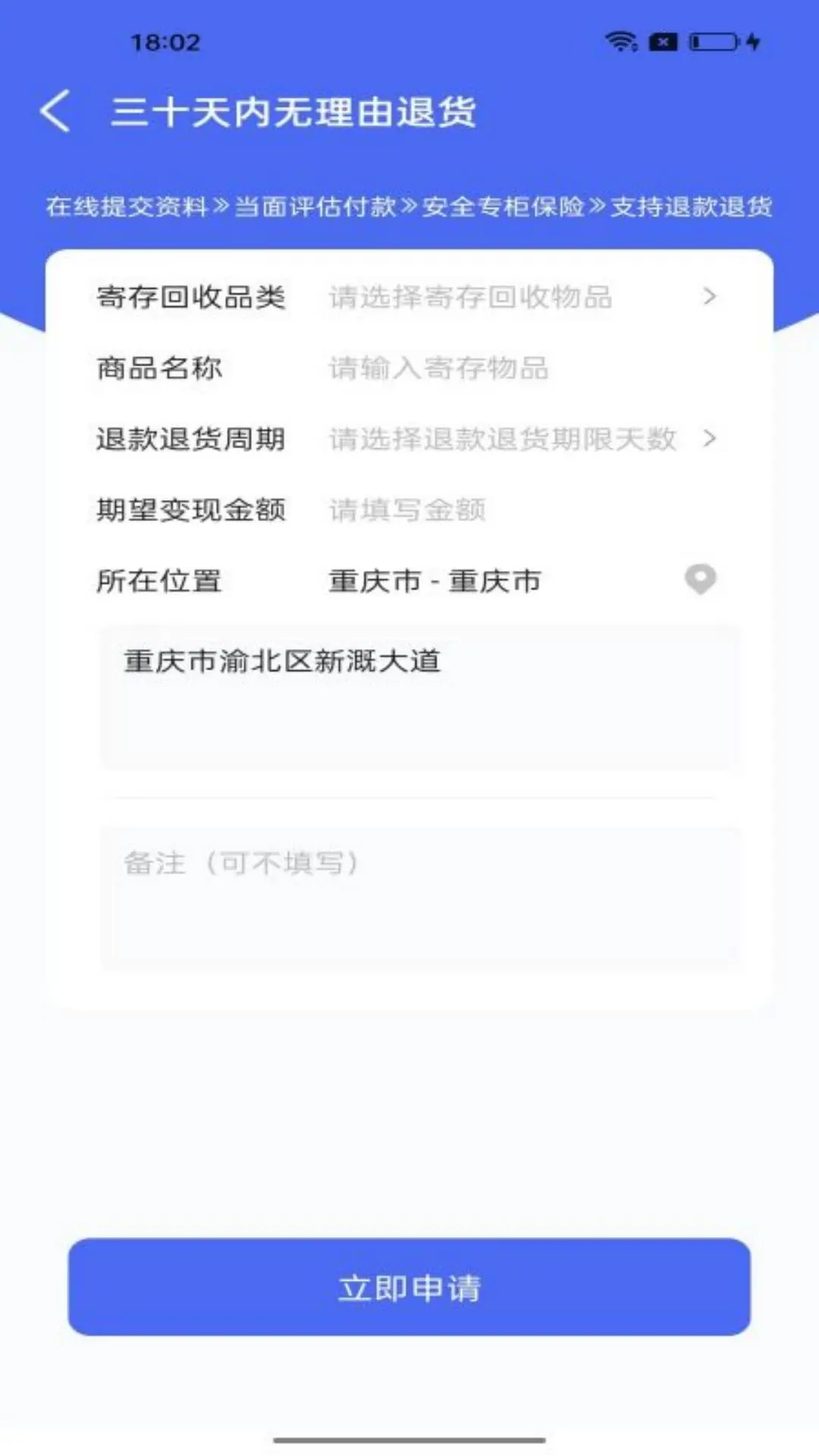Tap the clock showing 18:02

(x=166, y=43)
